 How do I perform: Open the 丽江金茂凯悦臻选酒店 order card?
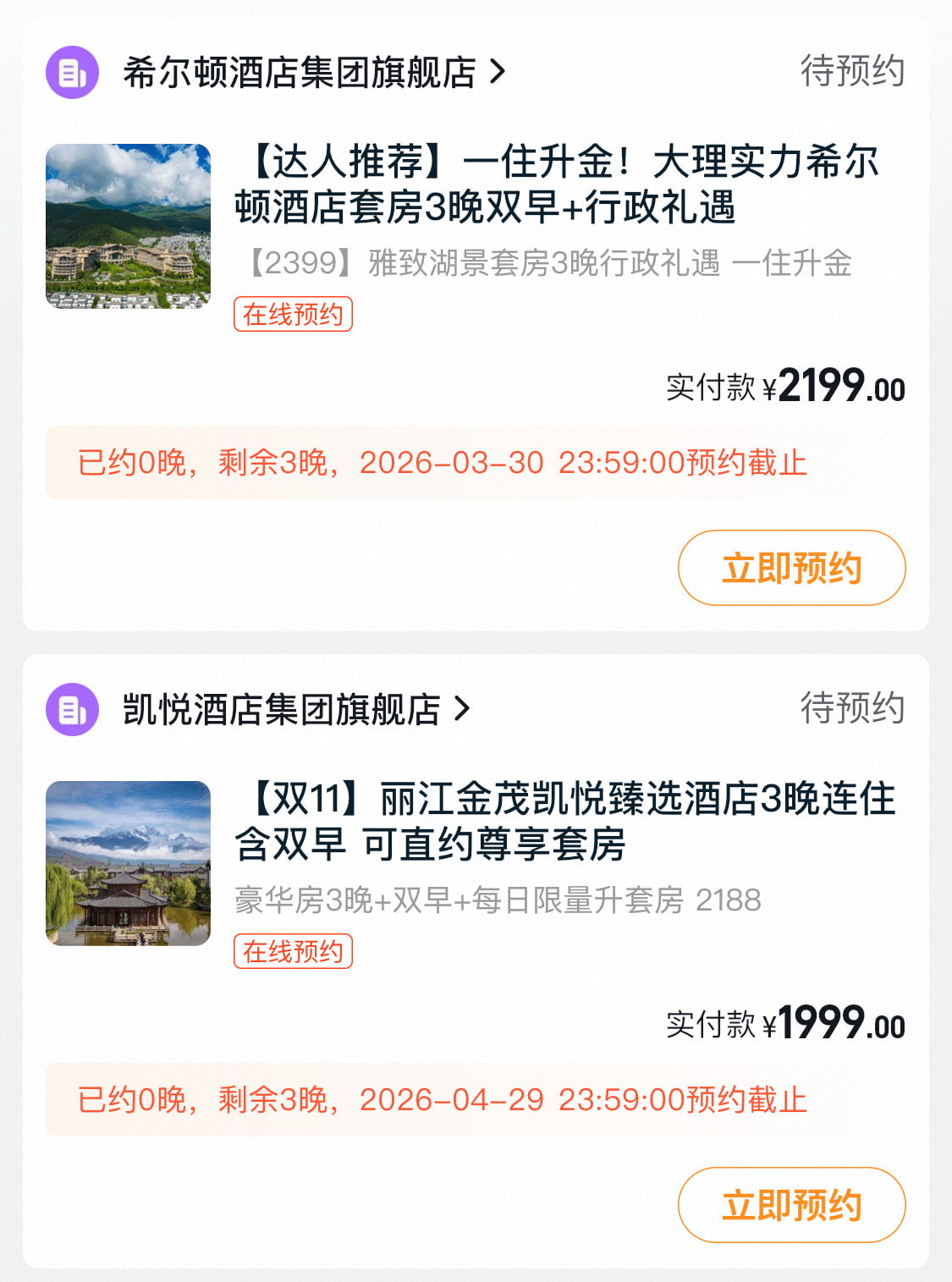coord(564,822)
